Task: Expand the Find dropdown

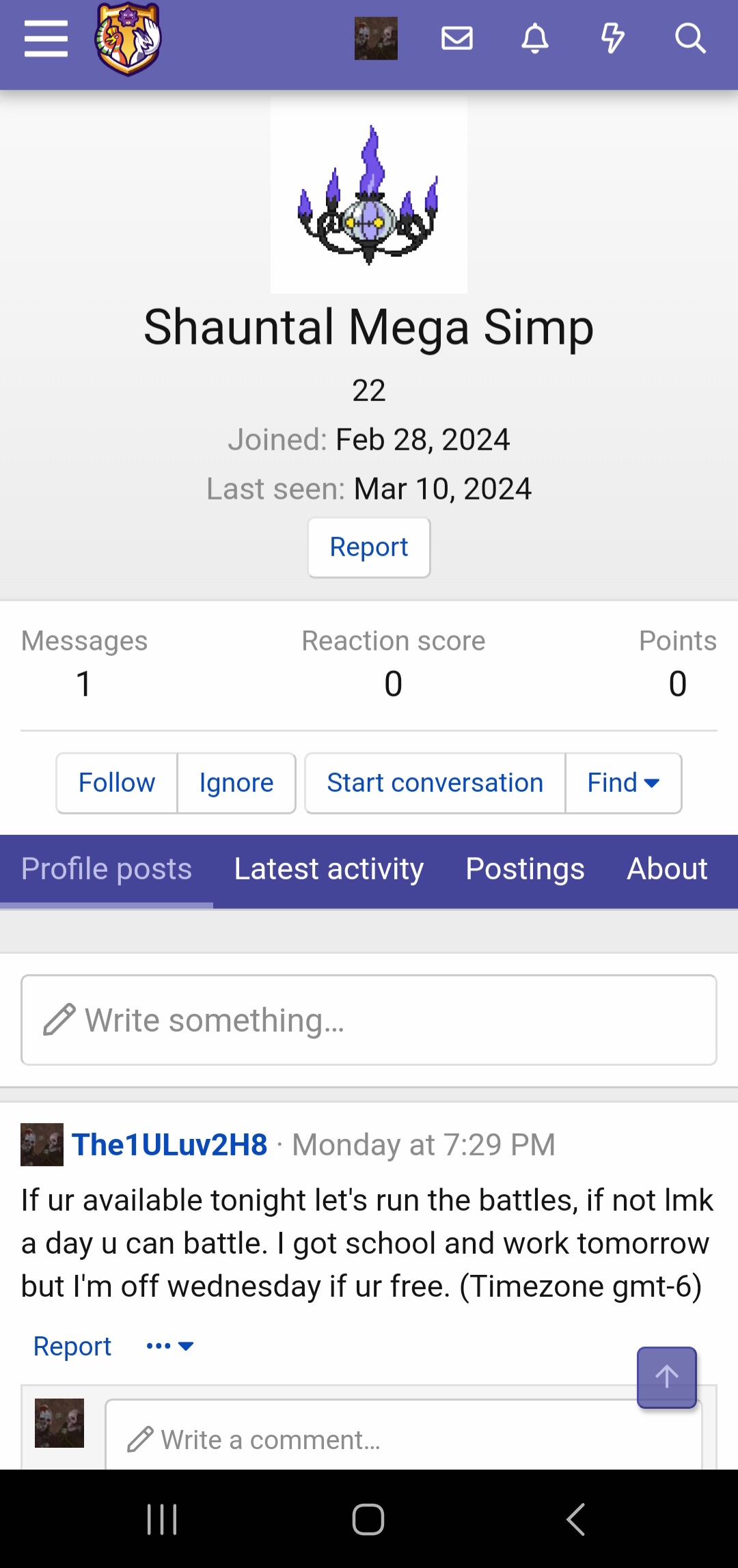Action: (x=623, y=783)
